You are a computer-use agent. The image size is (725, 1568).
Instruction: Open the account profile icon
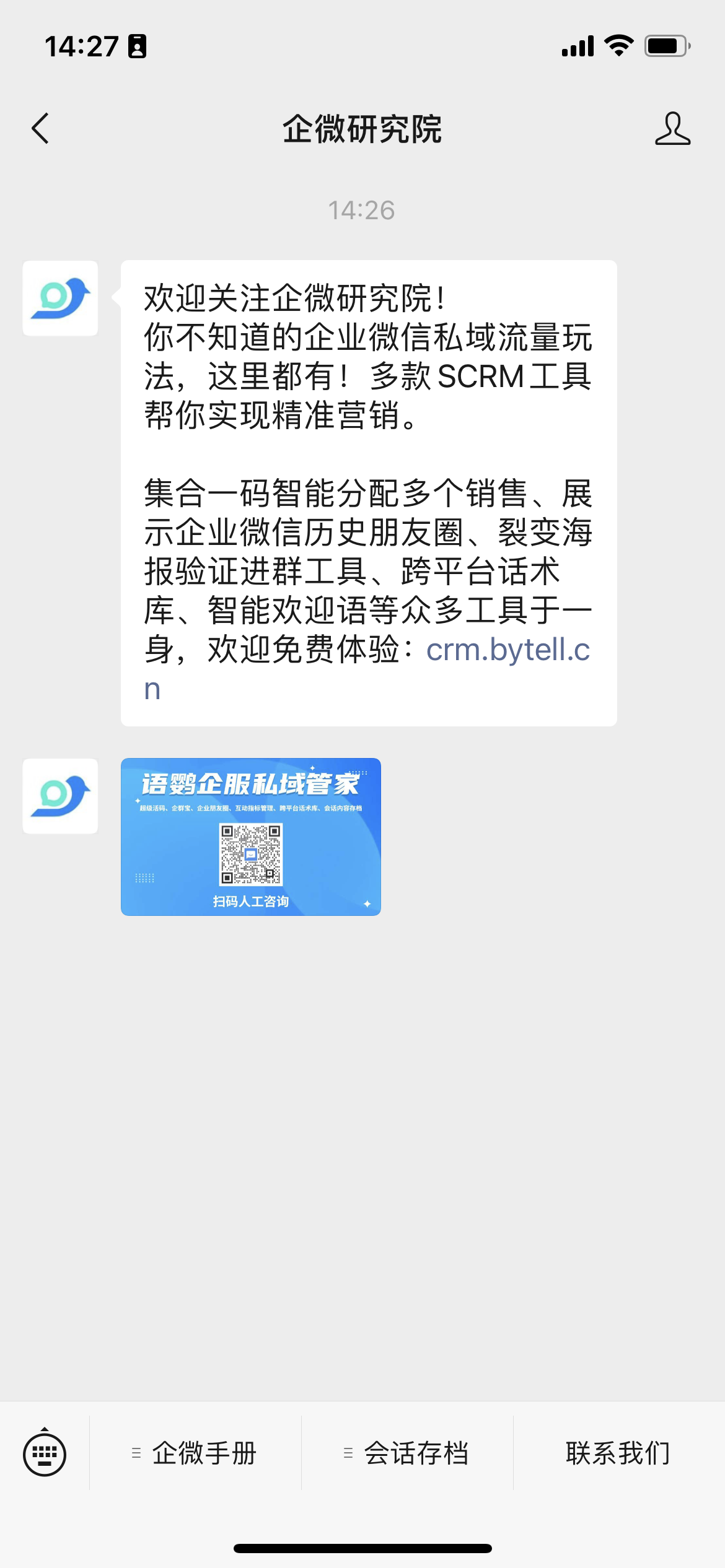[x=672, y=129]
